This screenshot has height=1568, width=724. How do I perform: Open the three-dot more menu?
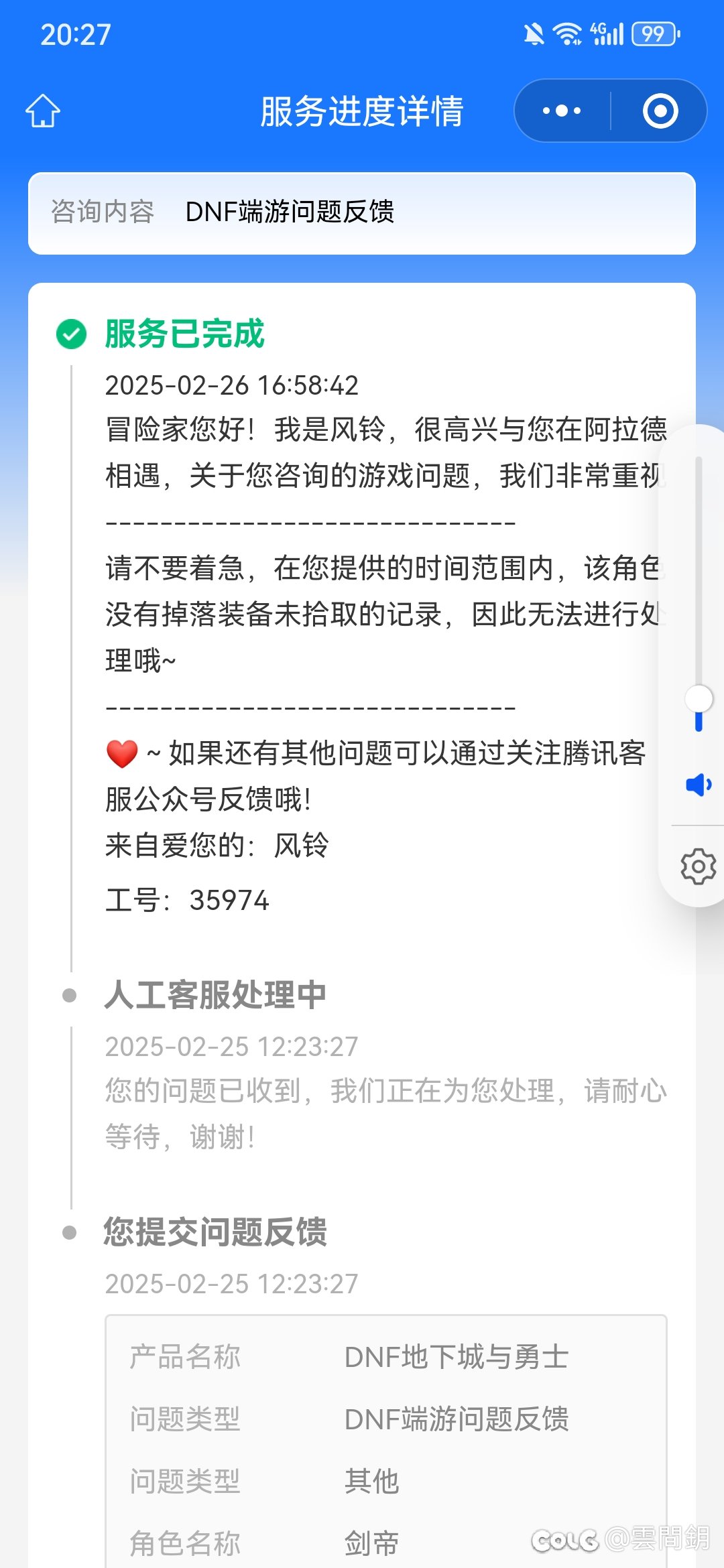[x=562, y=111]
